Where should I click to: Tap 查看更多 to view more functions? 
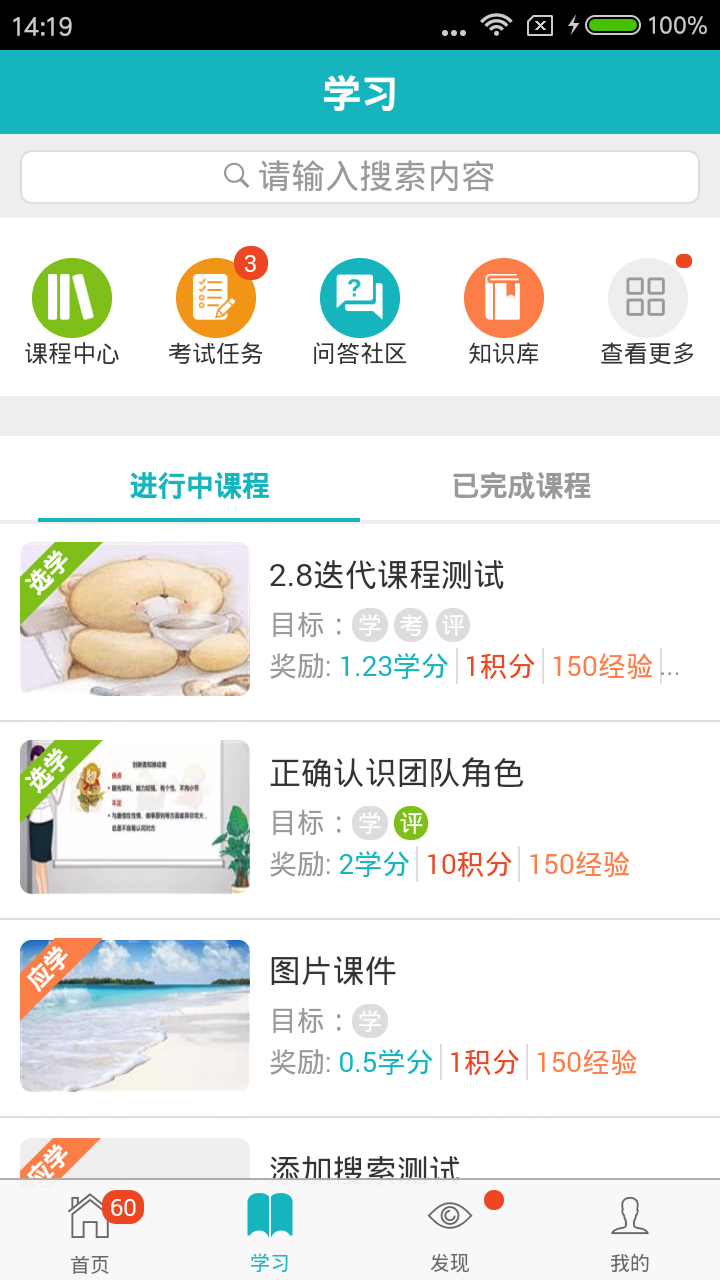click(647, 296)
